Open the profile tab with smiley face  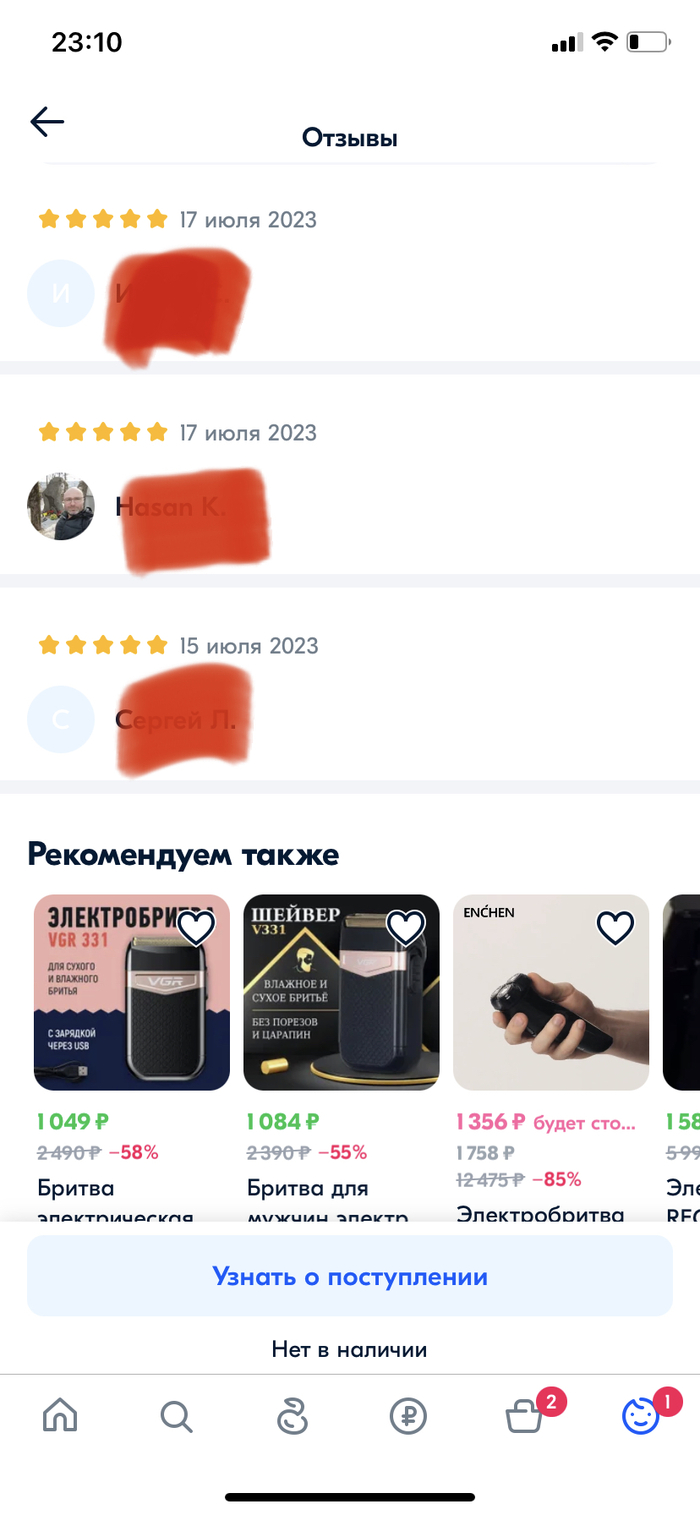pos(640,1416)
